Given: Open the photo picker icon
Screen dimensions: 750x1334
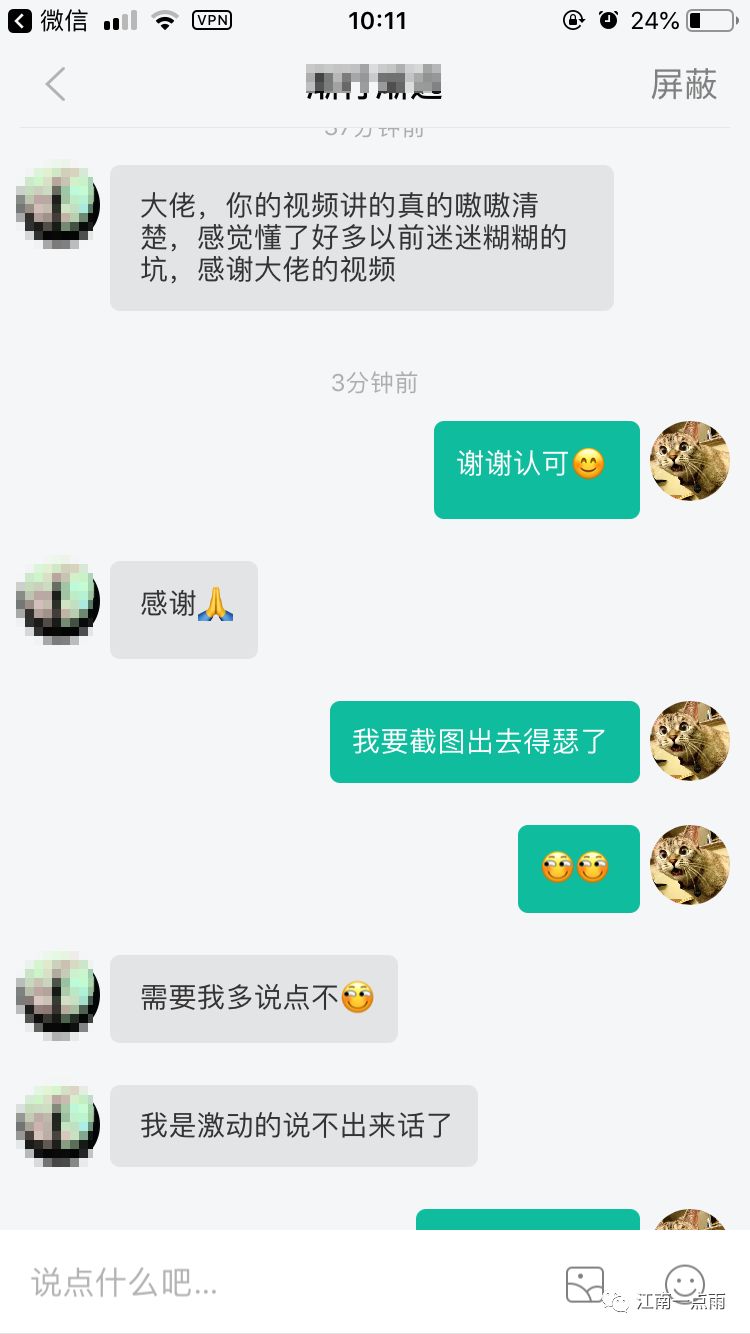Looking at the screenshot, I should click(585, 1284).
